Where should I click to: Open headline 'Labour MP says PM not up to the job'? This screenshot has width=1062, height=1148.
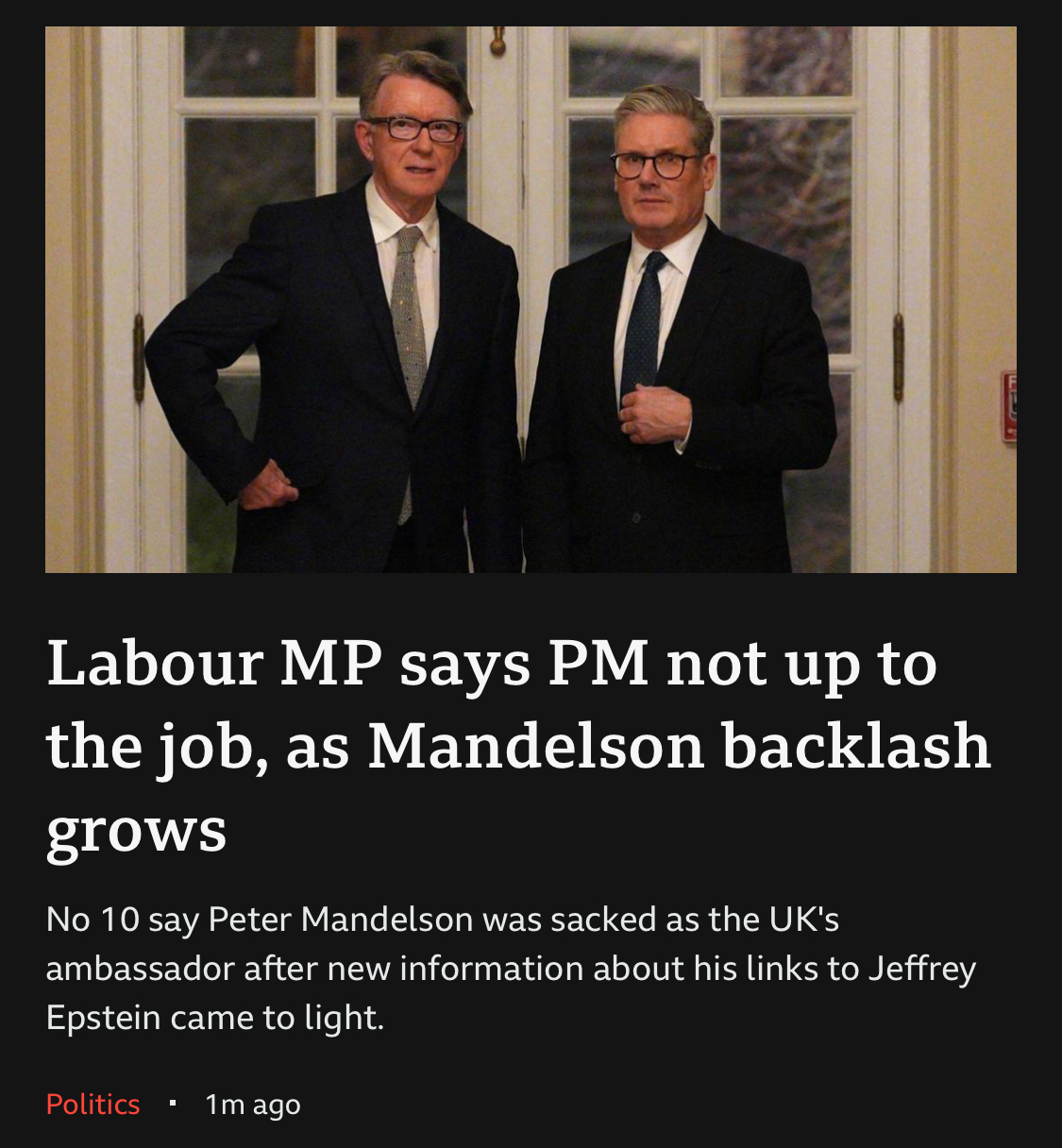(517, 746)
